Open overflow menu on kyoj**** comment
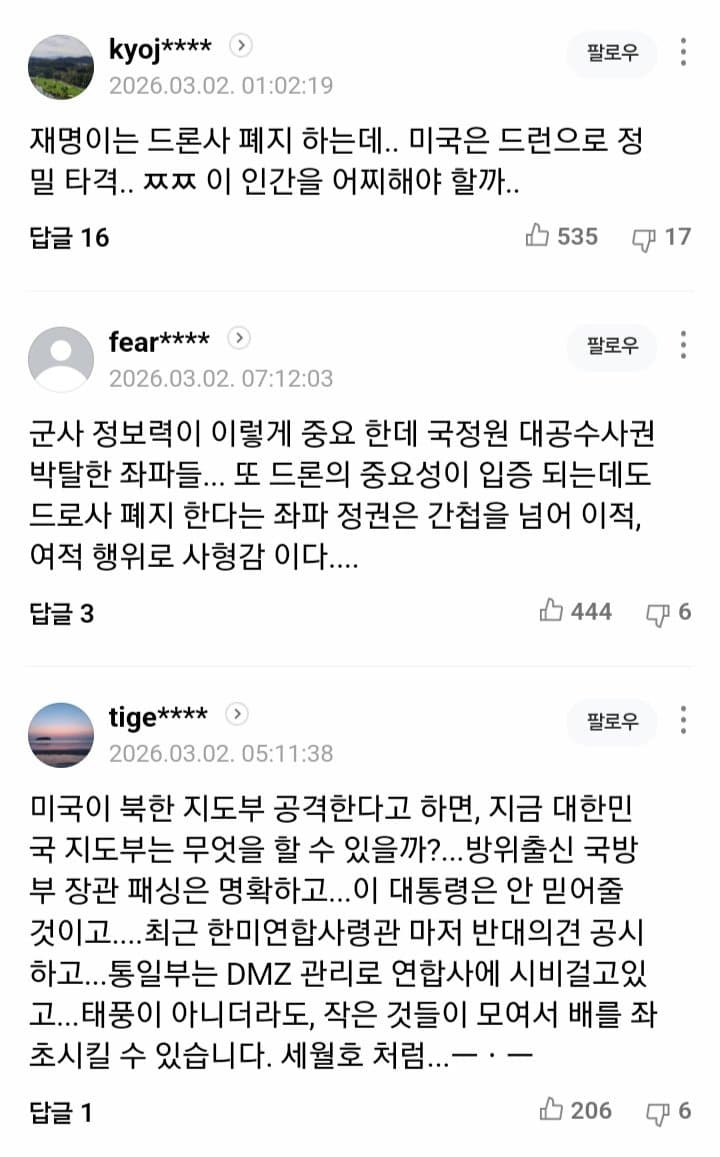 pyautogui.click(x=683, y=53)
